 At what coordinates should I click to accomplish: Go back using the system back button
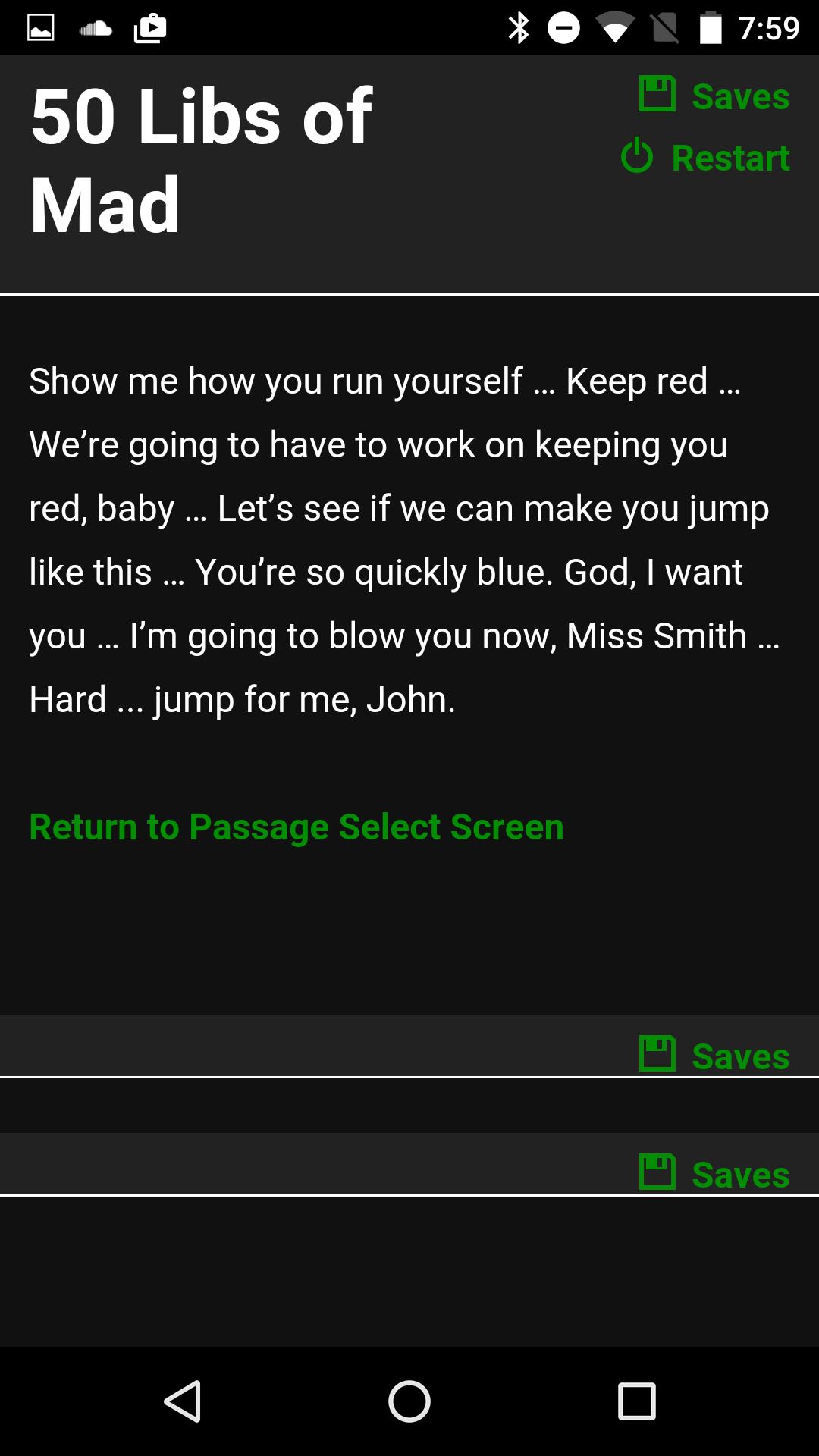(182, 1401)
